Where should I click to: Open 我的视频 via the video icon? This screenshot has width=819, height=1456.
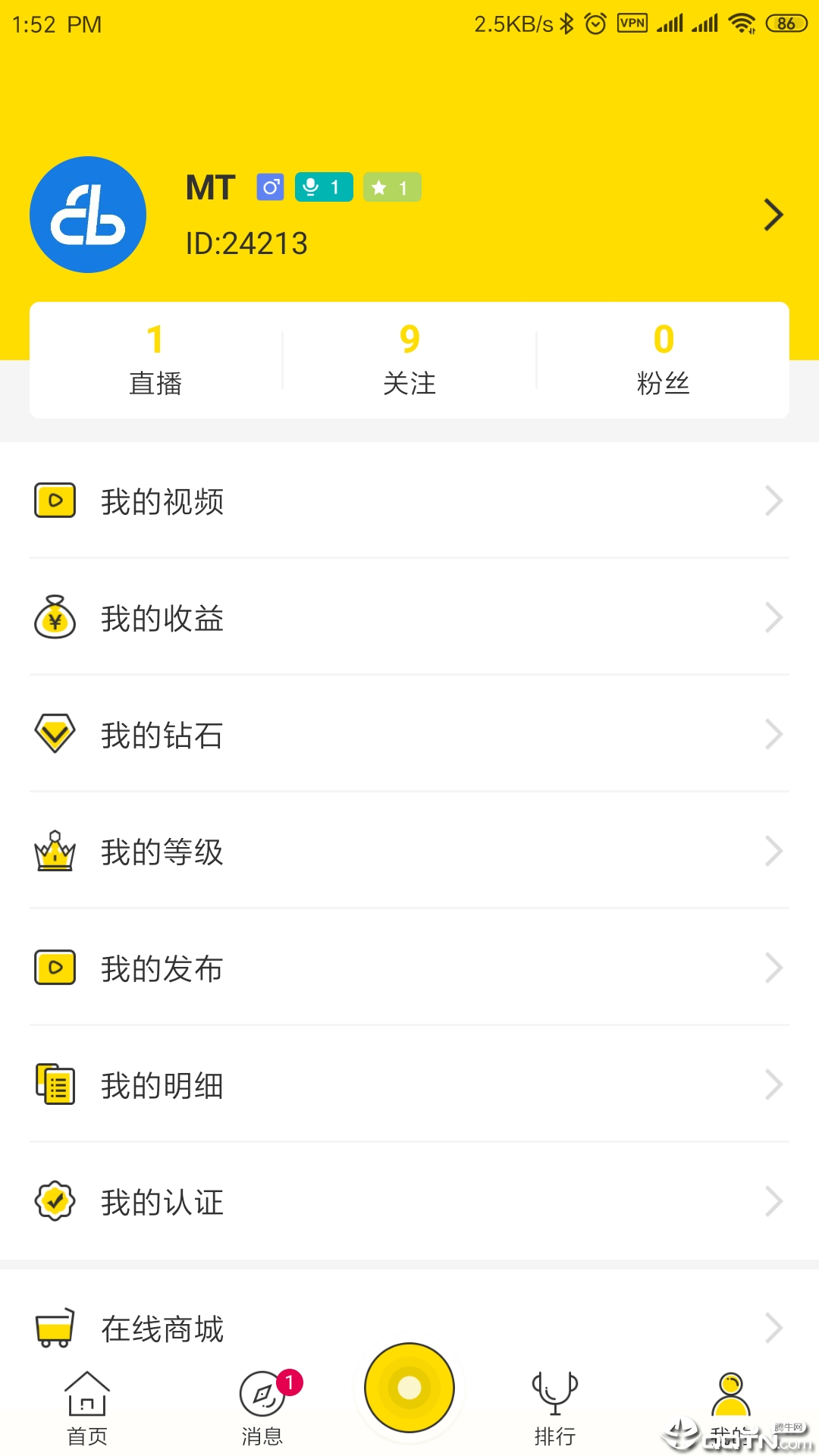tap(53, 500)
